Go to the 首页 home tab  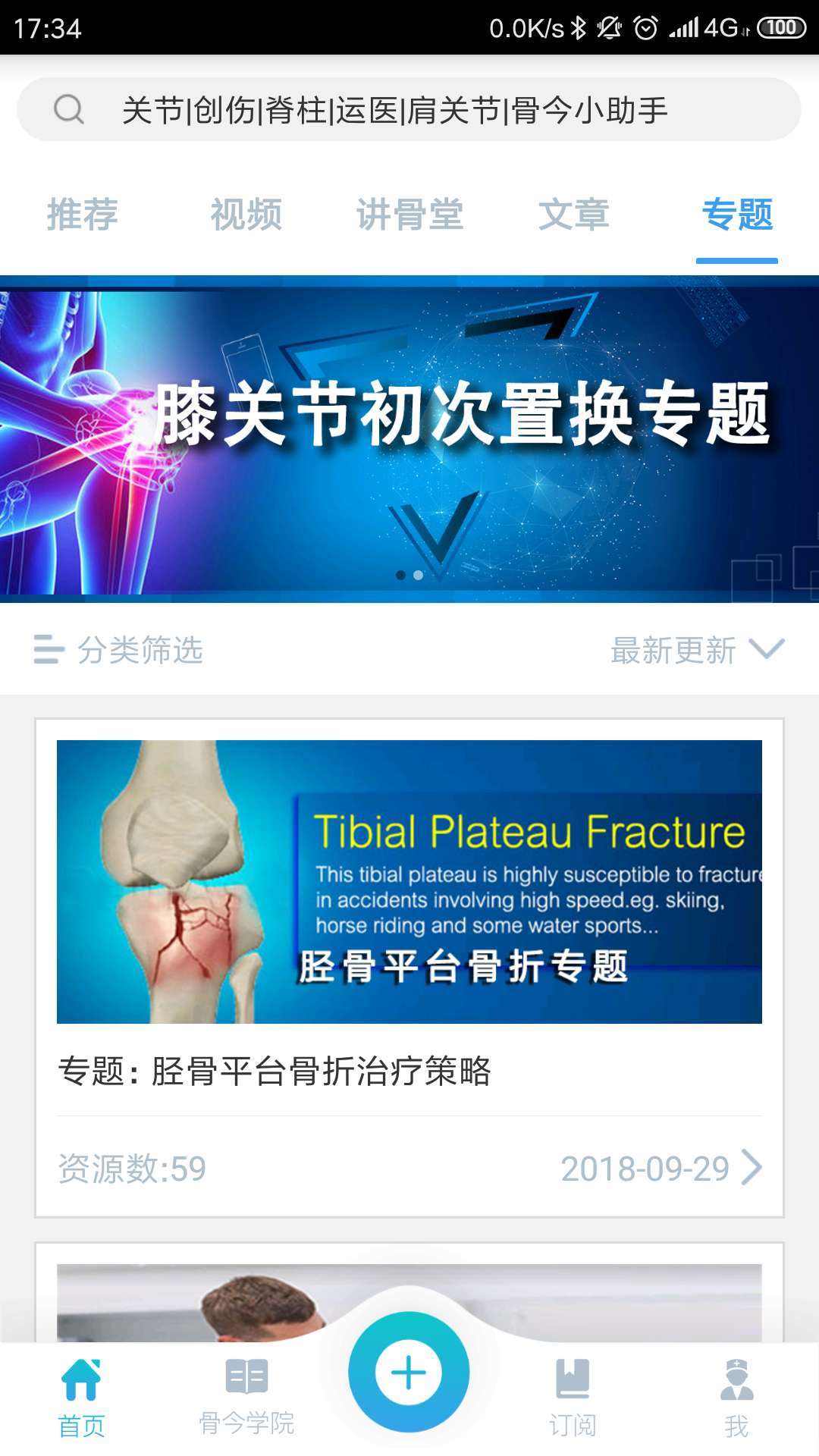click(x=81, y=1399)
